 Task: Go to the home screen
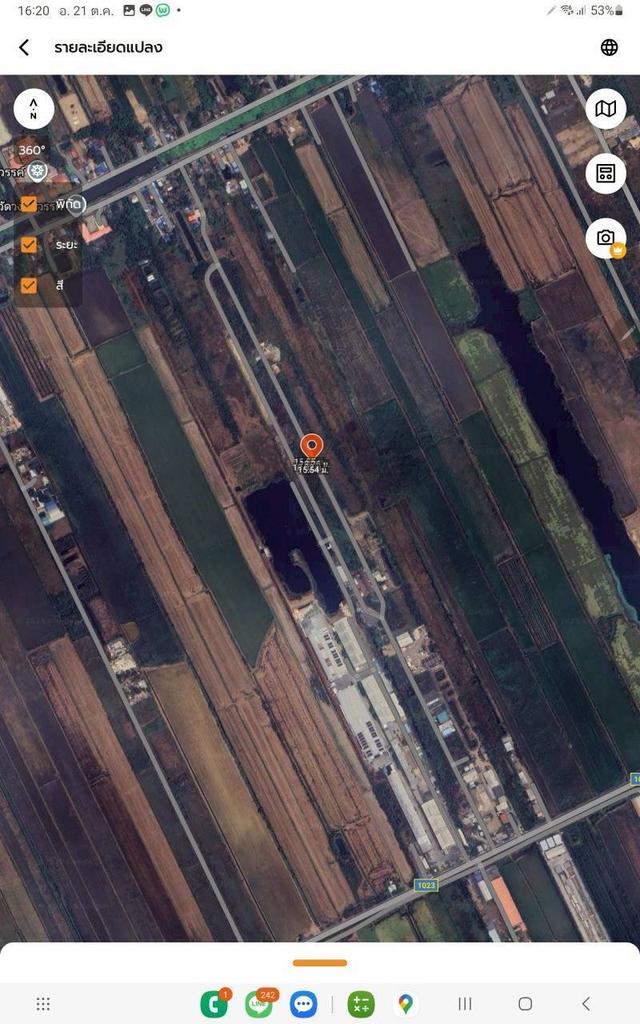pyautogui.click(x=525, y=1004)
